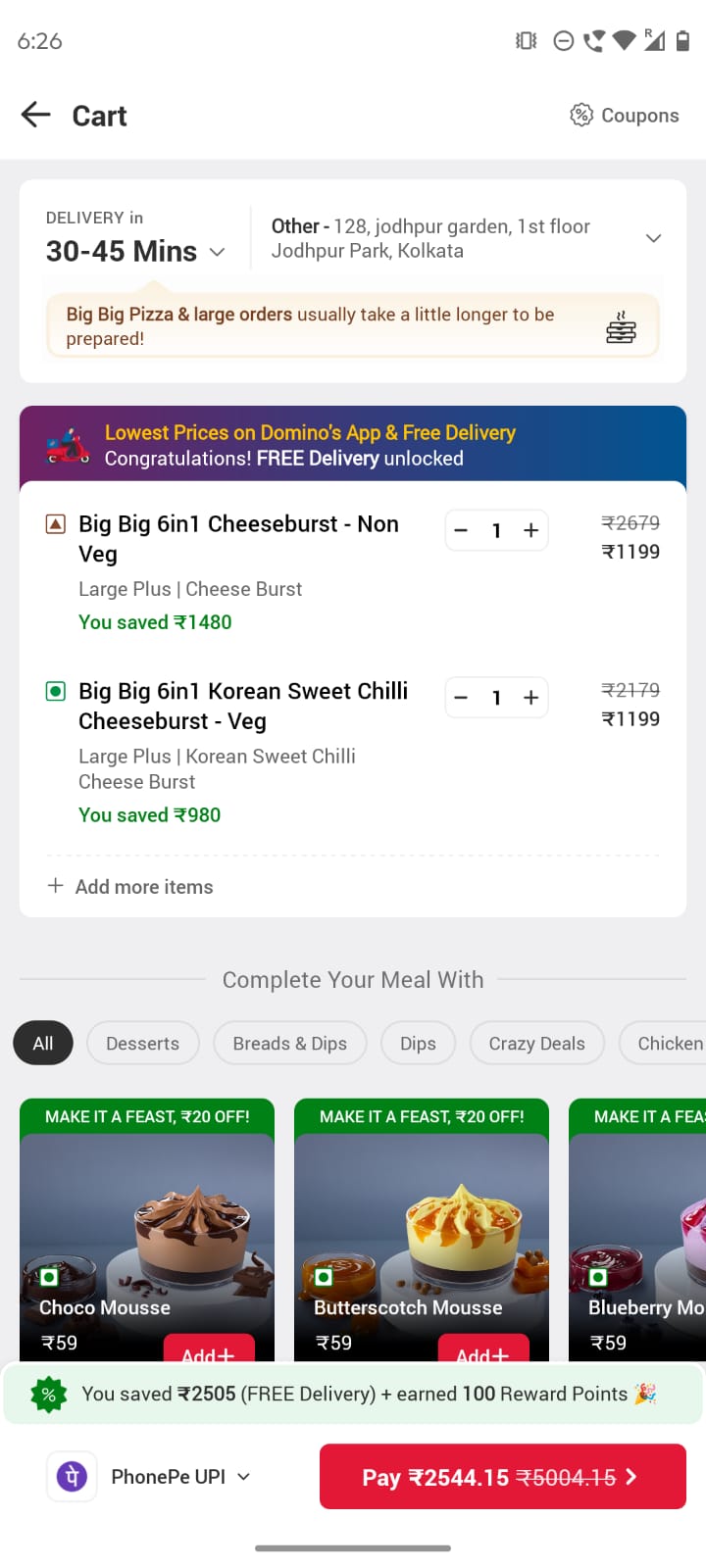Filter suggestions by Desserts
This screenshot has width=706, height=1568.
coord(143,1043)
